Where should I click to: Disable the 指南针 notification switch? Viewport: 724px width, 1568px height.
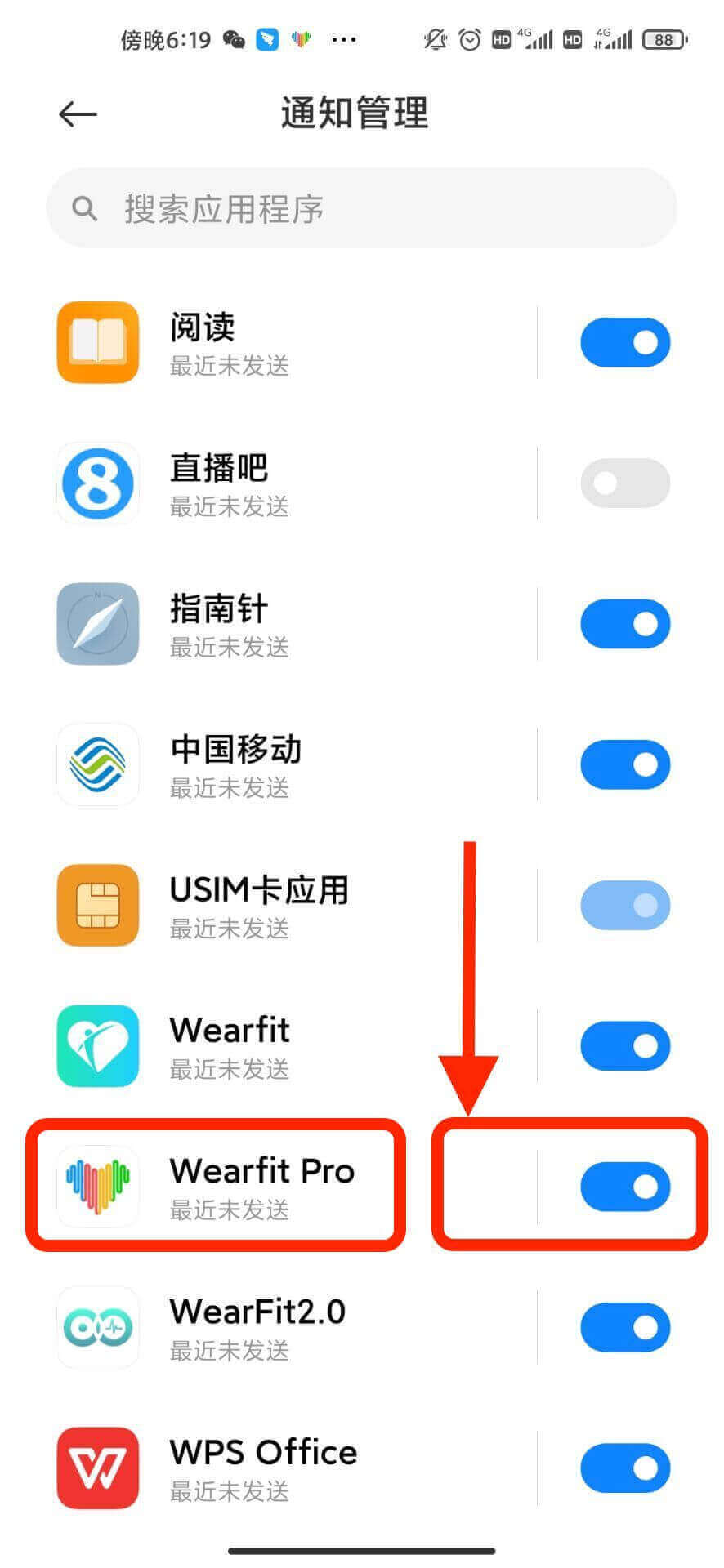(x=625, y=624)
